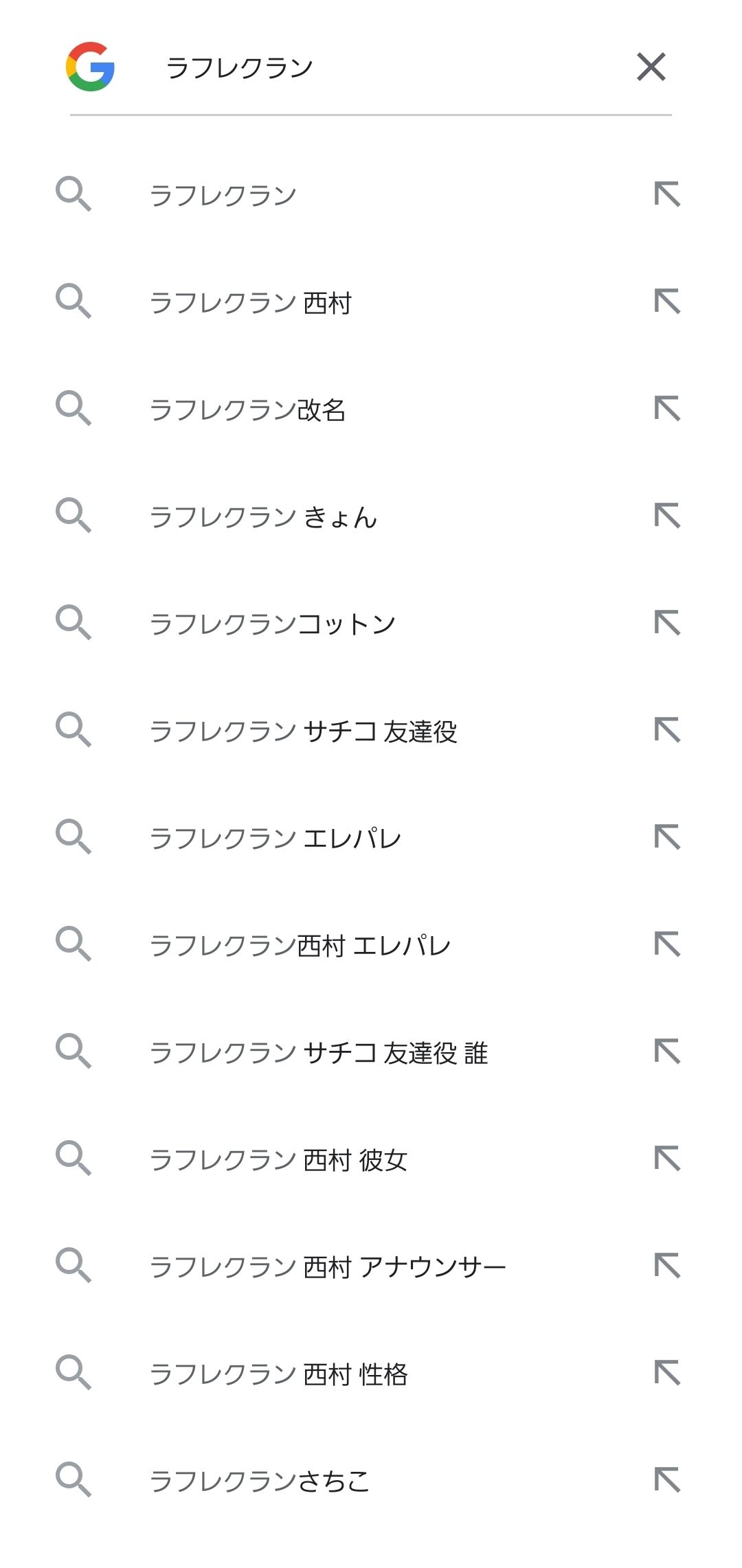Insert the first ラフレクラン suggestion via its arrow
The width and height of the screenshot is (742, 1568).
[x=667, y=194]
